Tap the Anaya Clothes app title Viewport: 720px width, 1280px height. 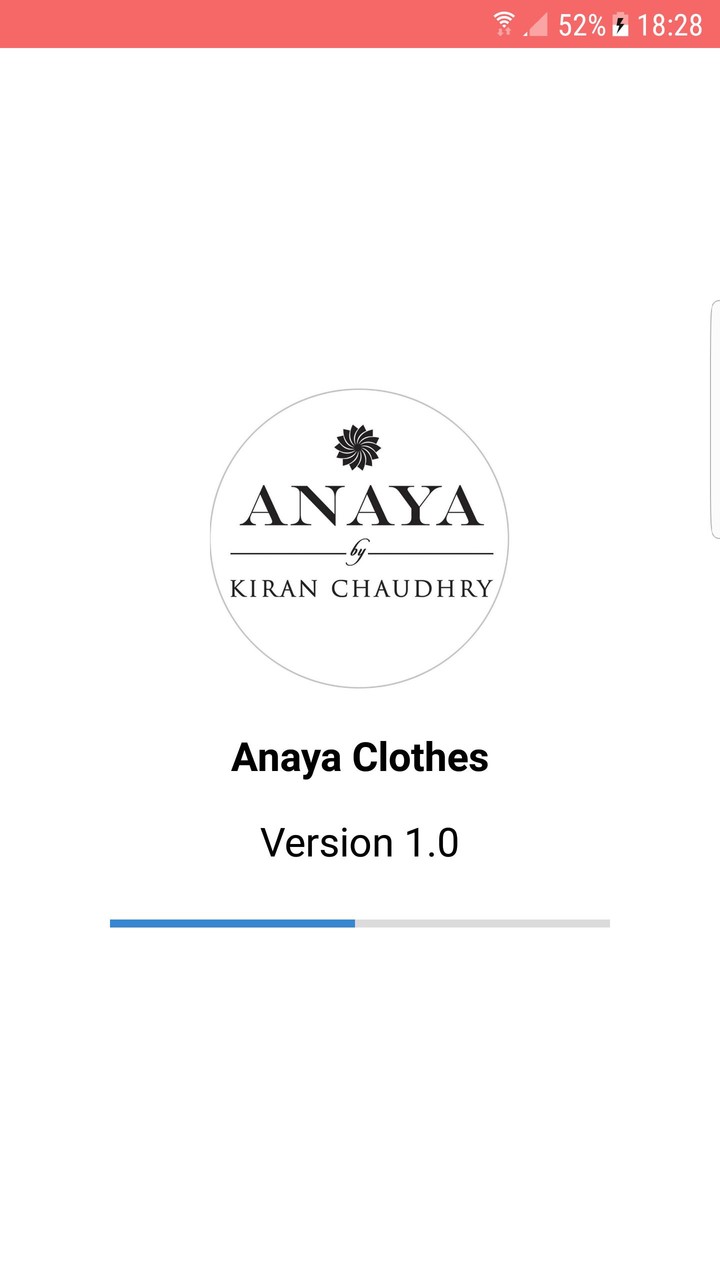(x=359, y=757)
